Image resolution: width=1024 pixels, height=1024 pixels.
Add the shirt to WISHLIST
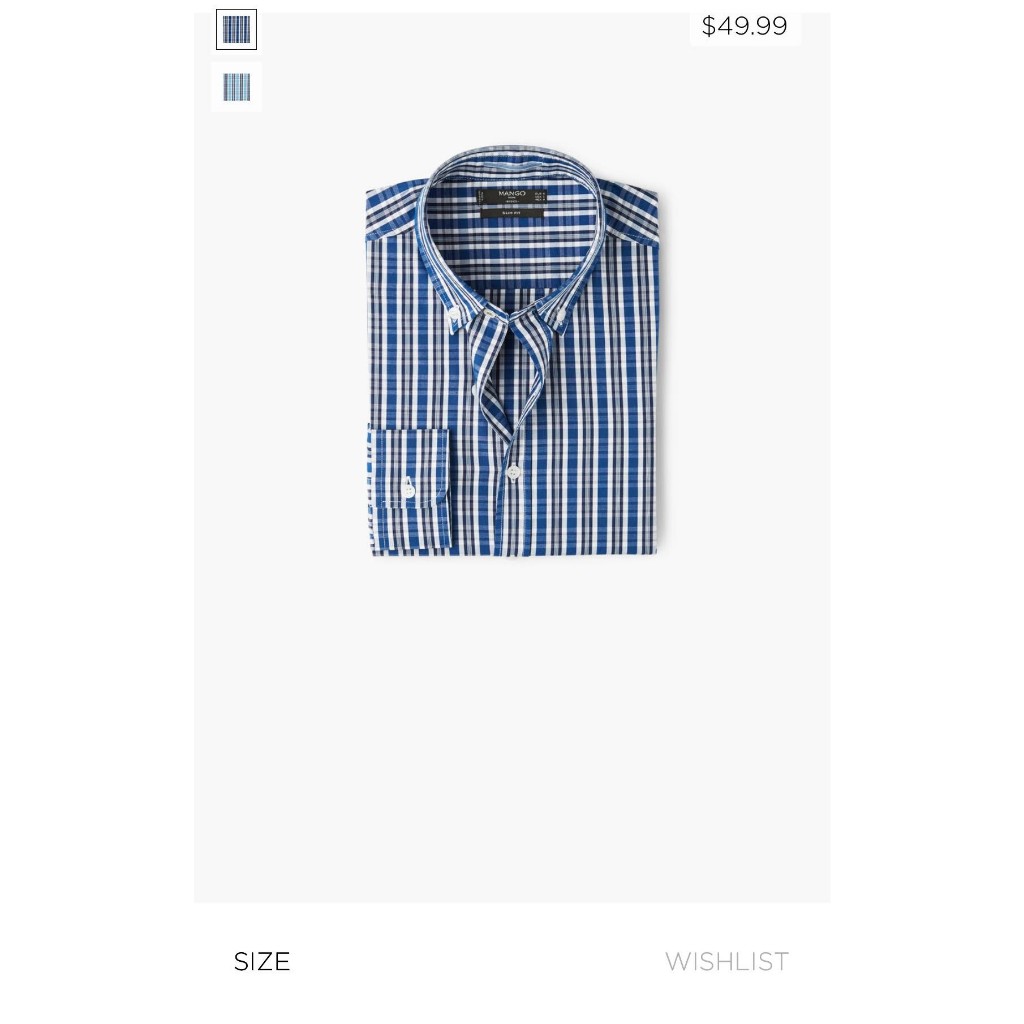(x=727, y=961)
